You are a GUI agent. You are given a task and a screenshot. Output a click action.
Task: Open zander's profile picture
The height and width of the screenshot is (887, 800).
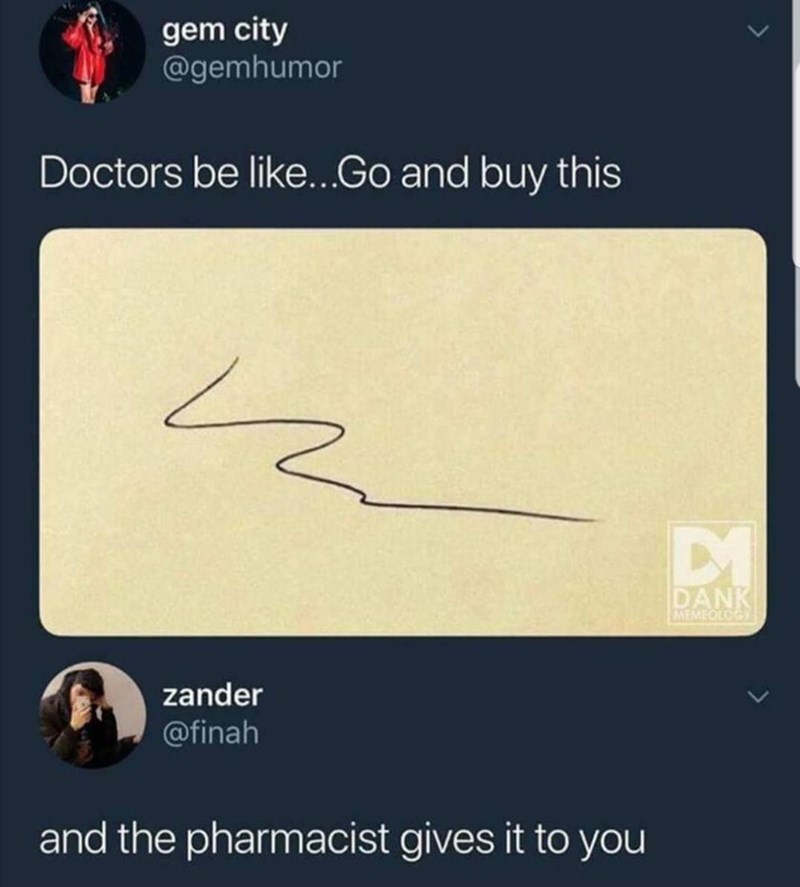(x=93, y=716)
